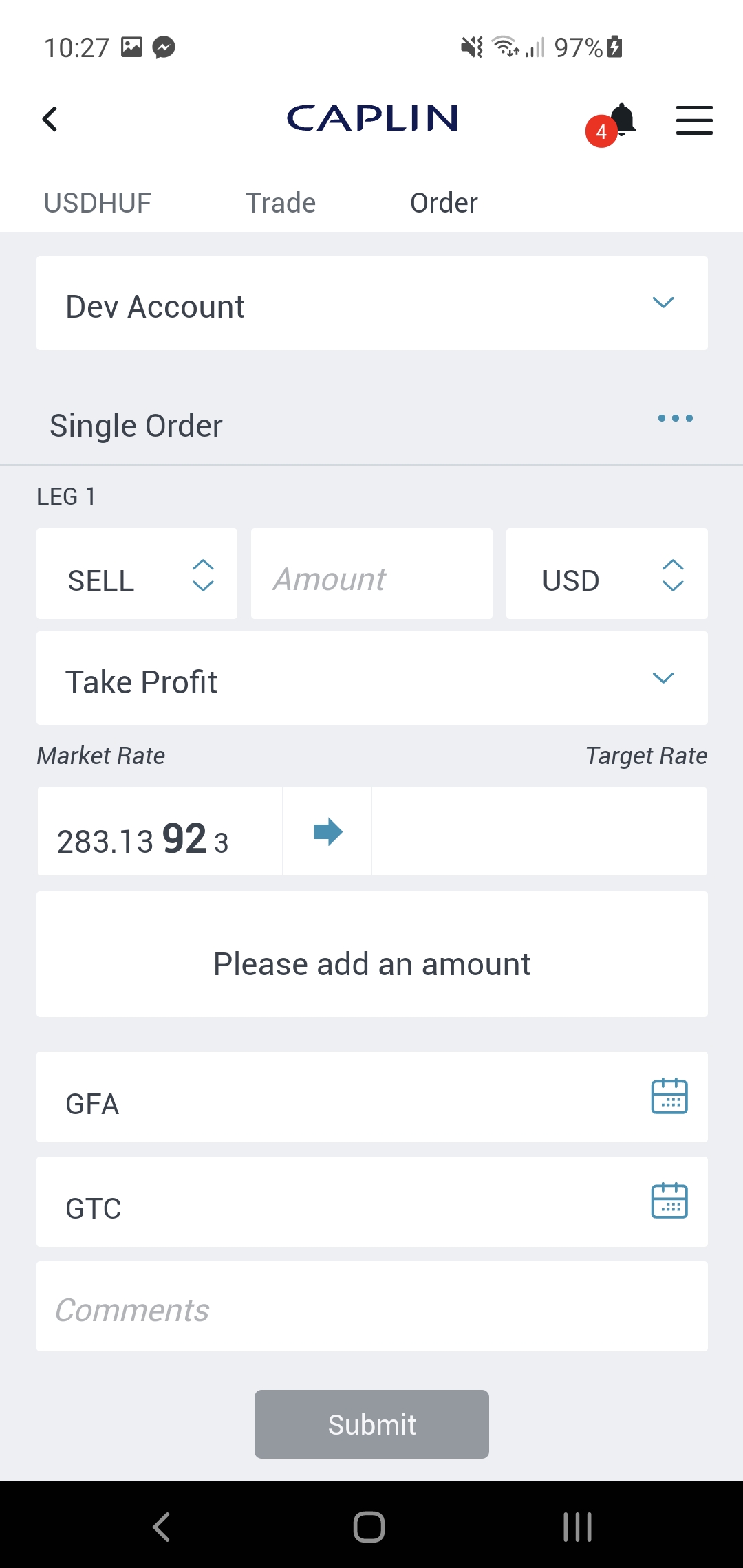The height and width of the screenshot is (1568, 743).
Task: Focus the Amount field
Action: tap(371, 574)
